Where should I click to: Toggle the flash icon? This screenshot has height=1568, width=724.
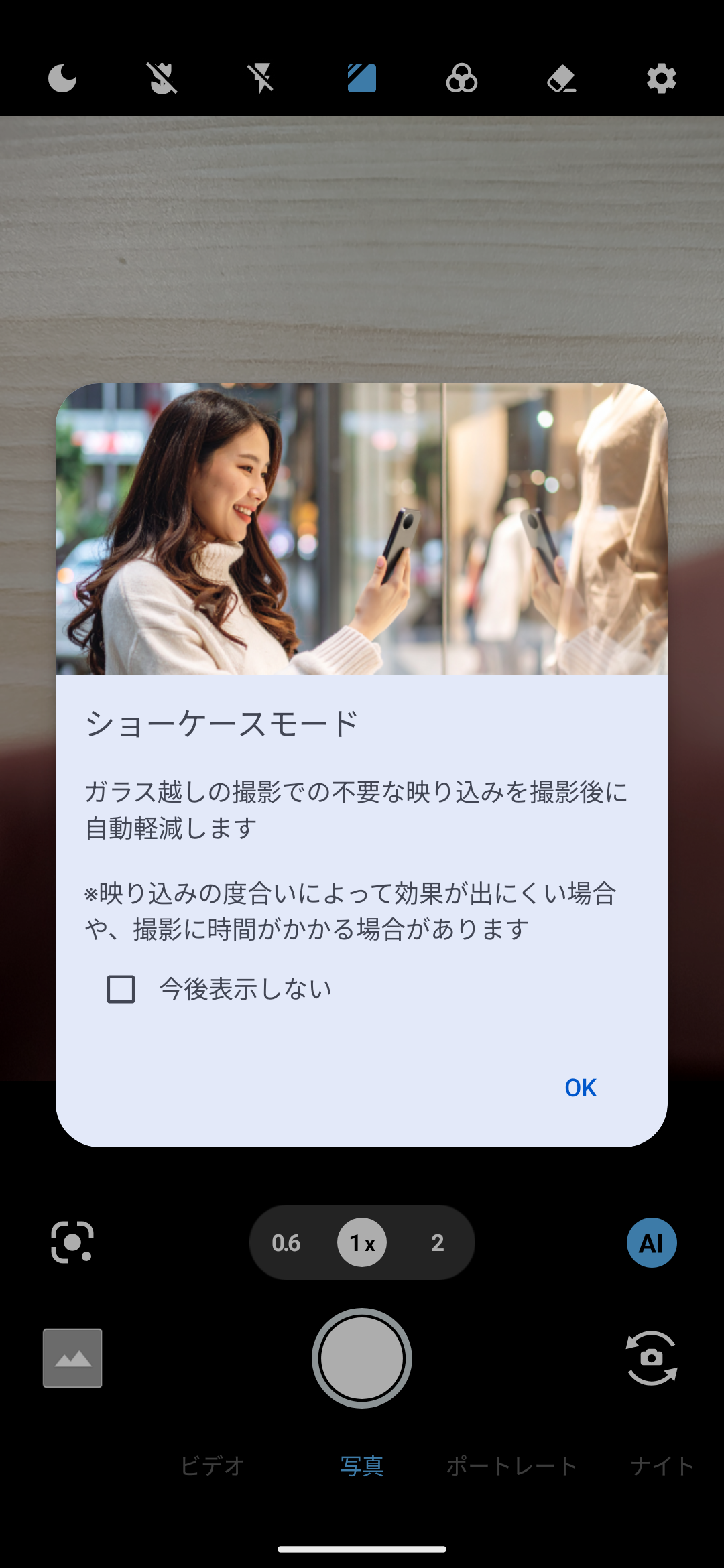coord(261,79)
